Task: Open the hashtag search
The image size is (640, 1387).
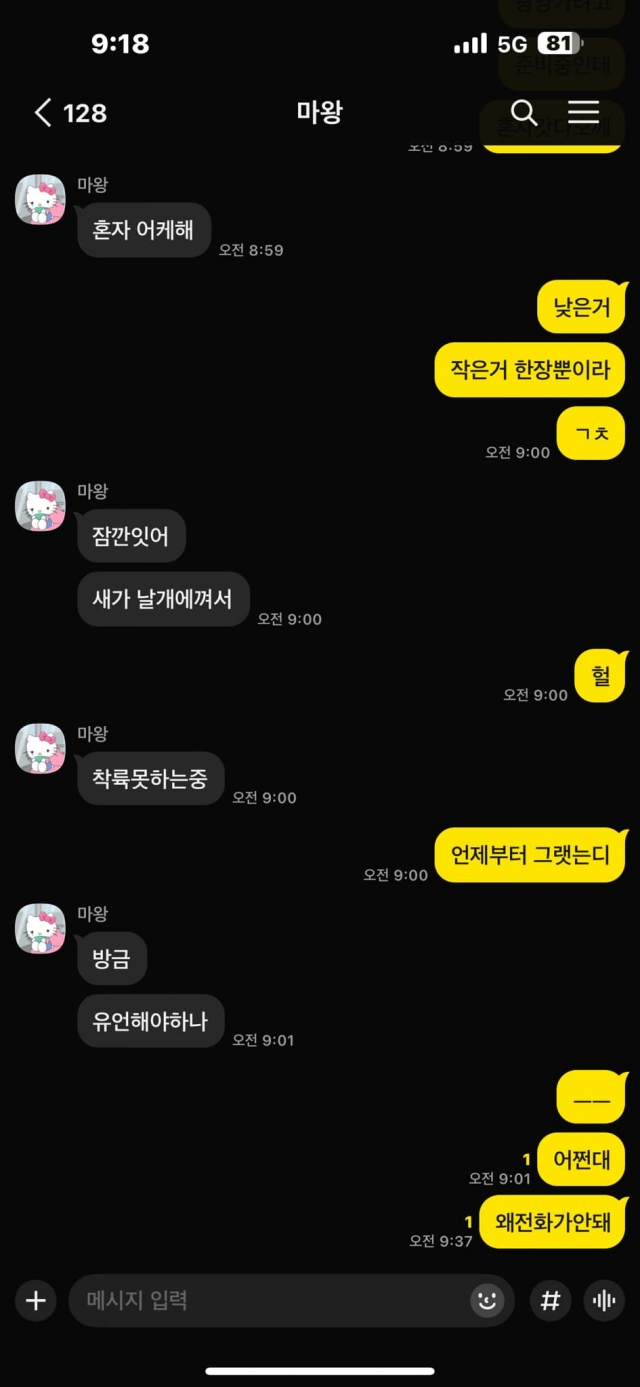Action: click(550, 1300)
